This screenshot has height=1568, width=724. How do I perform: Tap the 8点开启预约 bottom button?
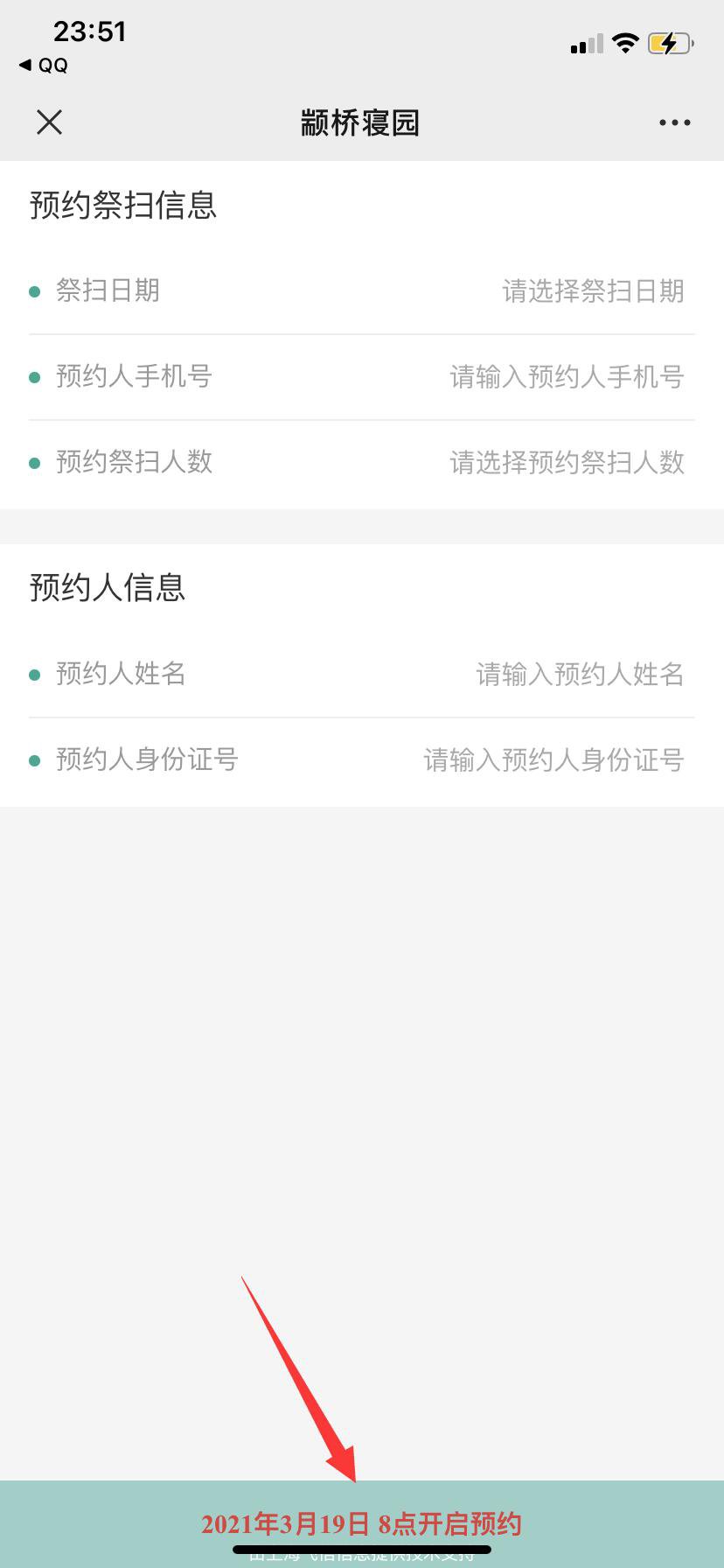(x=362, y=1524)
